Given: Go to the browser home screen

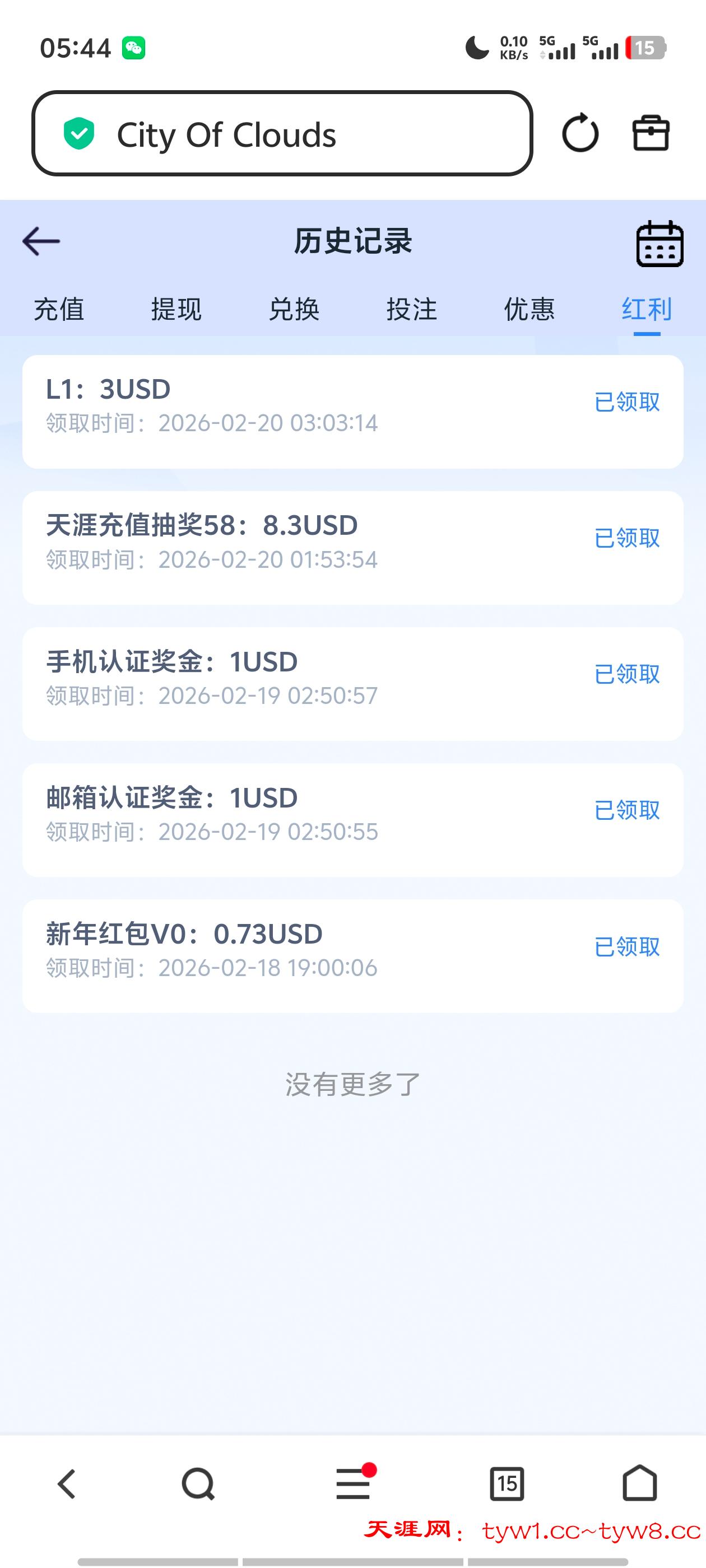Looking at the screenshot, I should tap(640, 1483).
